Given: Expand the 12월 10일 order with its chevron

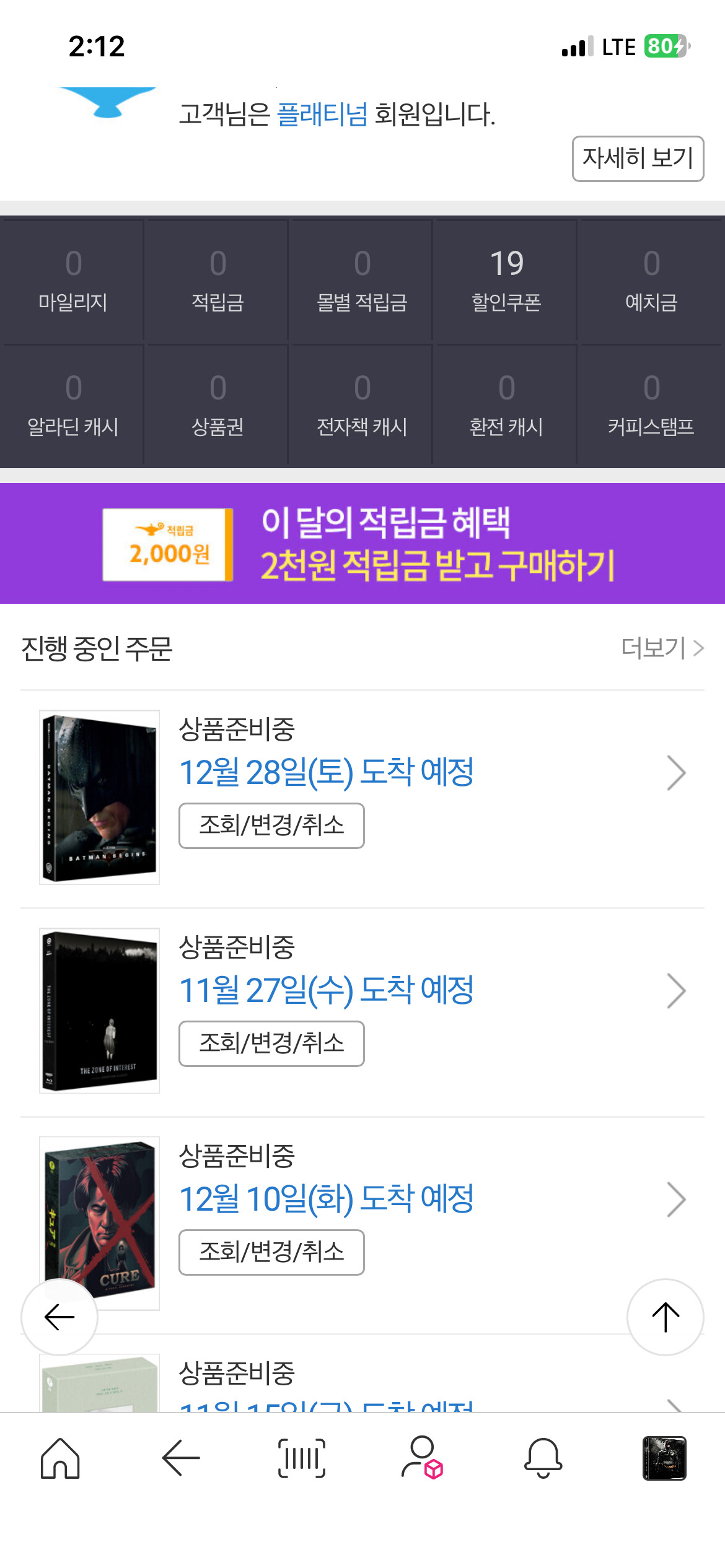Looking at the screenshot, I should coord(676,1200).
